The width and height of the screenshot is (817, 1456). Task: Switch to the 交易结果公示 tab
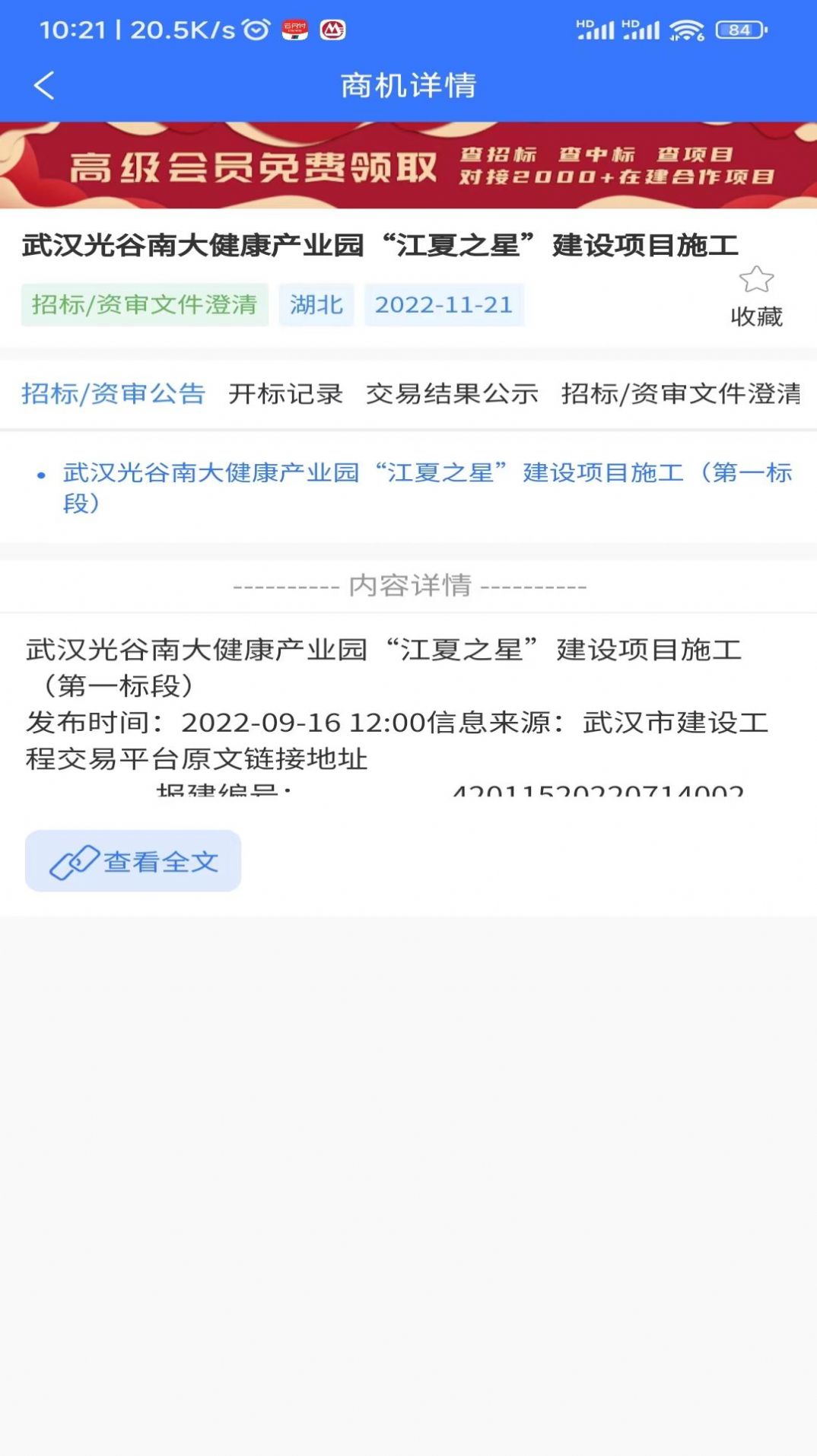453,394
